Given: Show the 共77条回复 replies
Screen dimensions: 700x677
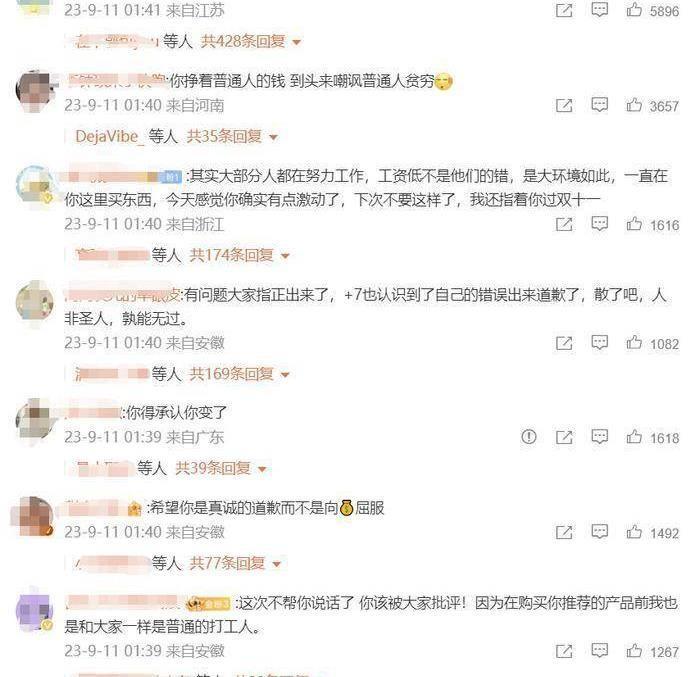Looking at the screenshot, I should [x=234, y=563].
